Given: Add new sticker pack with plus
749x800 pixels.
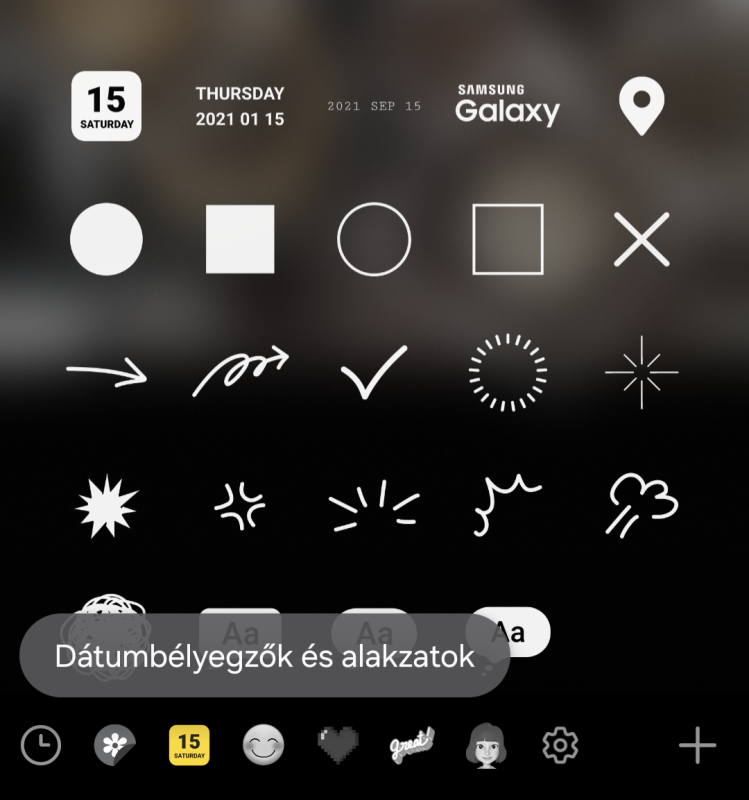Looking at the screenshot, I should point(697,745).
